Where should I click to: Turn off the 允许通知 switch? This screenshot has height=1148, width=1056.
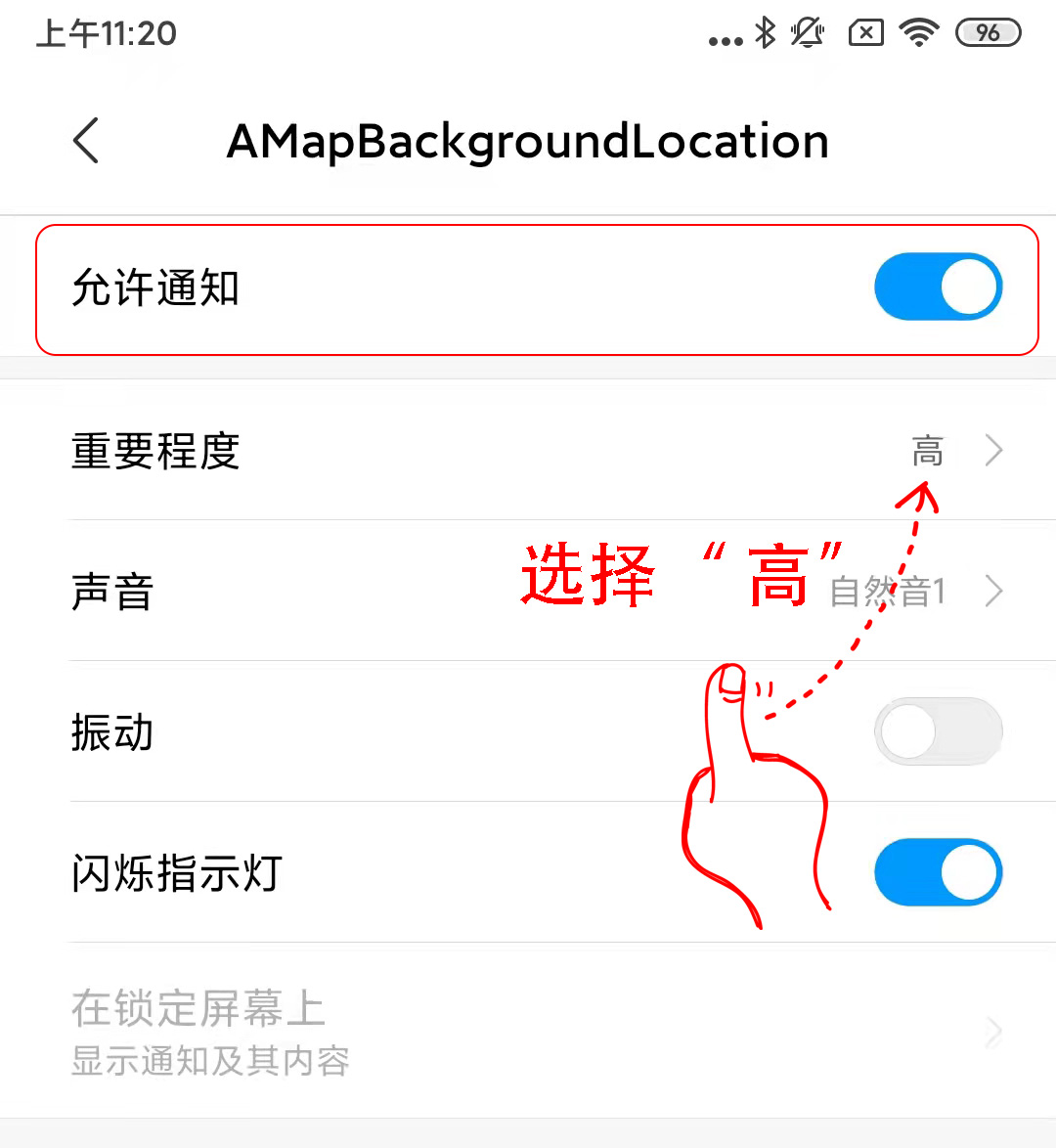pos(937,287)
